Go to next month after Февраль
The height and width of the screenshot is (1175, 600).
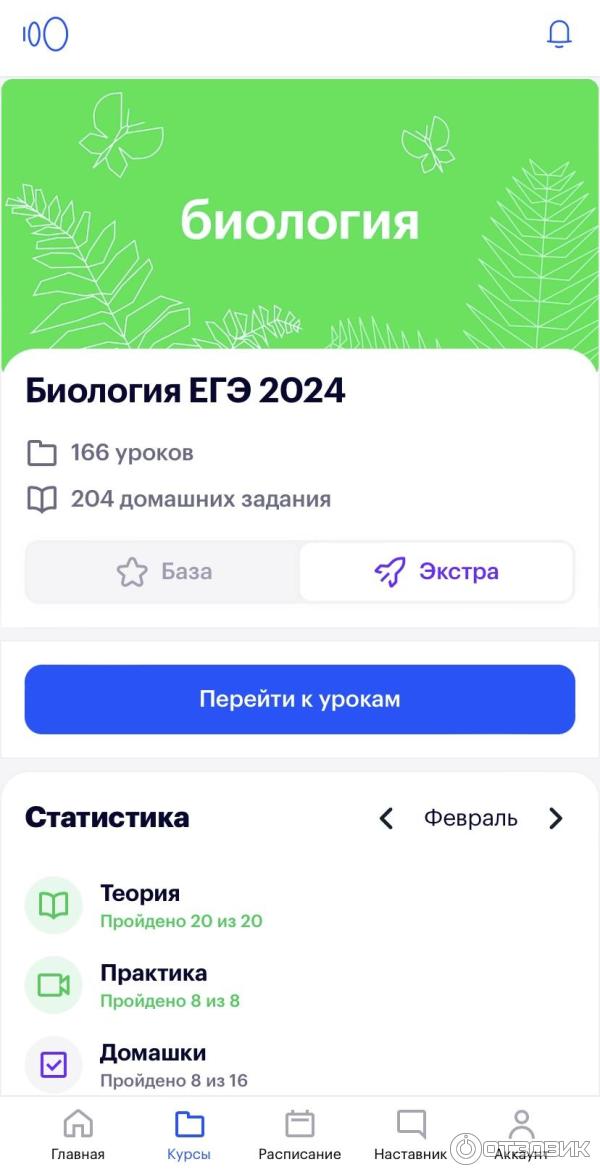[x=556, y=818]
